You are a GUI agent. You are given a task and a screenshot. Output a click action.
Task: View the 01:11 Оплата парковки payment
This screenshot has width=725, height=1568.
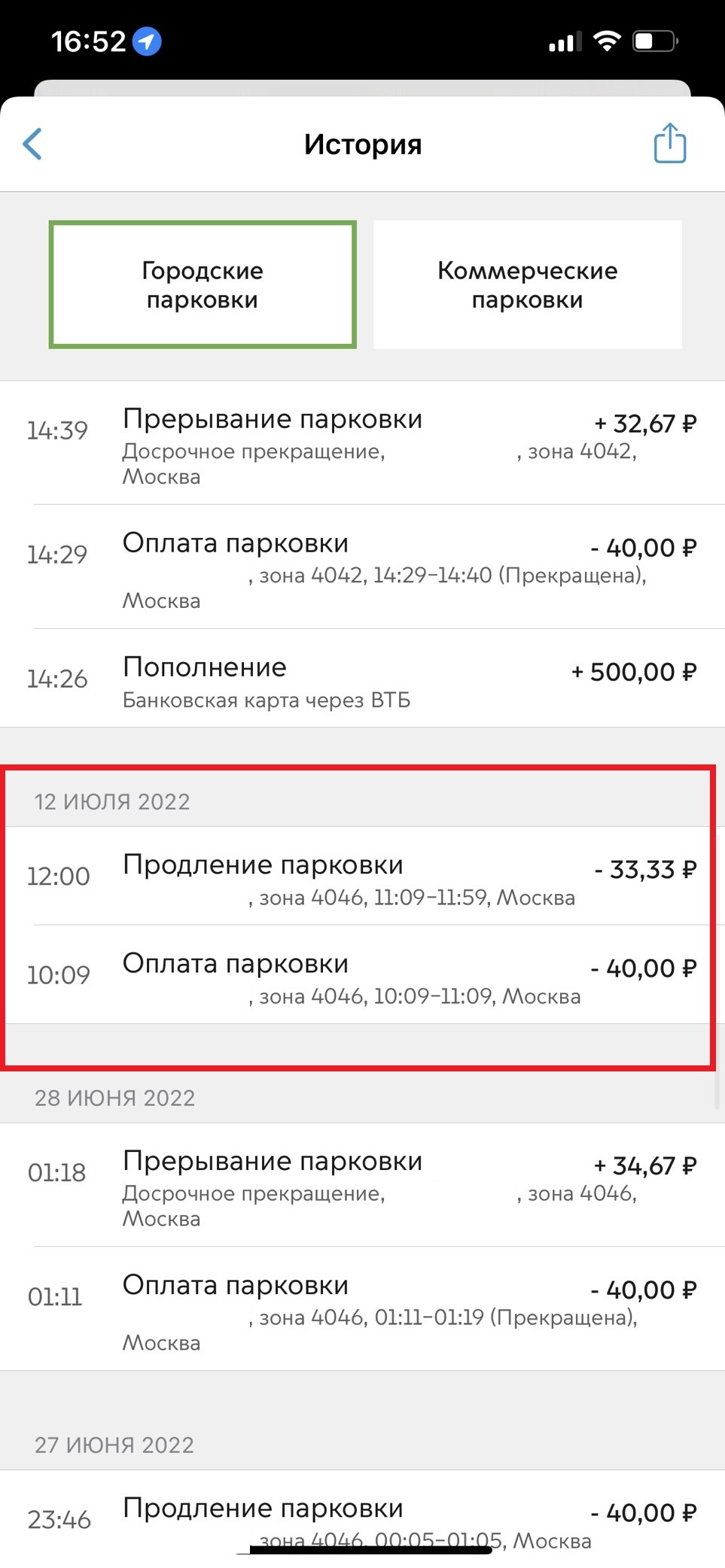pos(362,1311)
